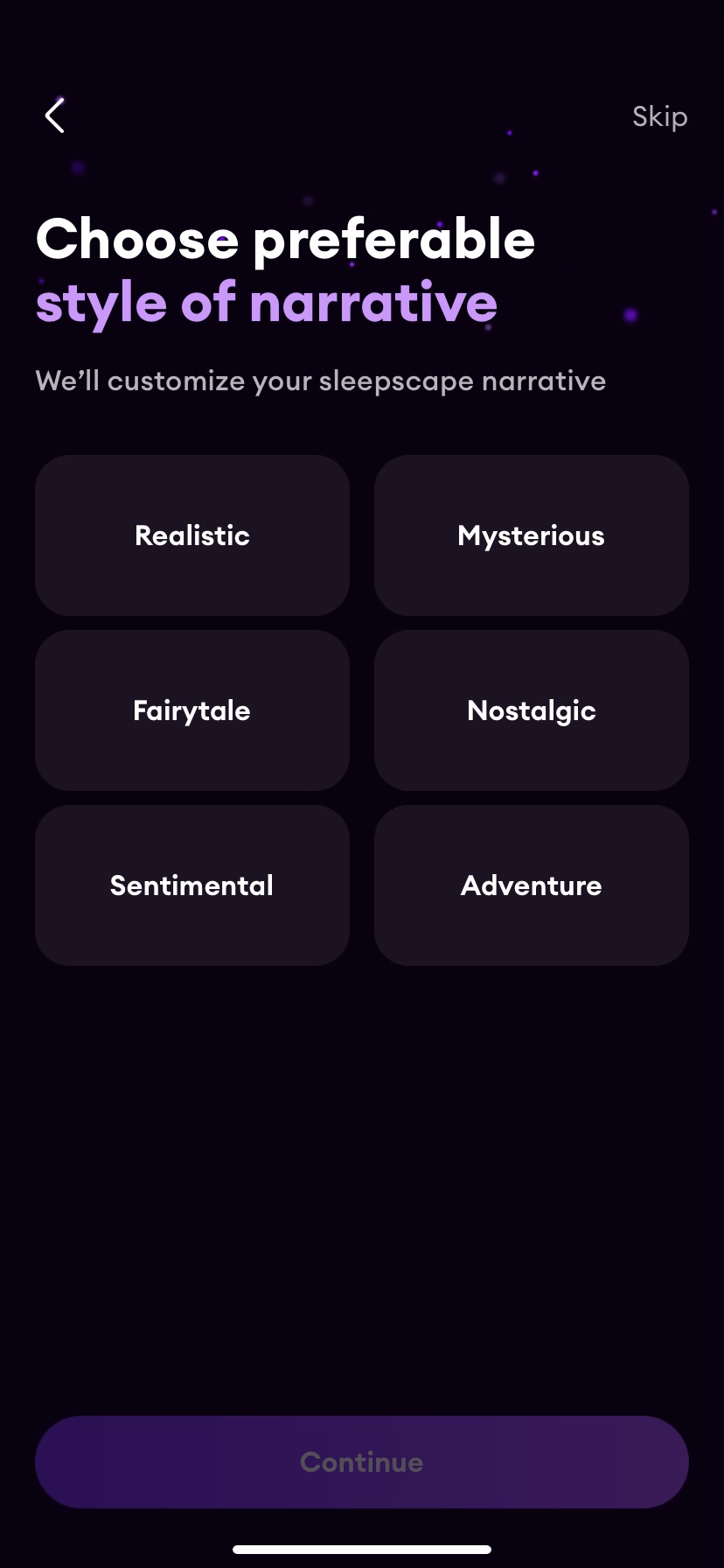Choose the Sentimental option
724x1568 pixels.
(192, 885)
